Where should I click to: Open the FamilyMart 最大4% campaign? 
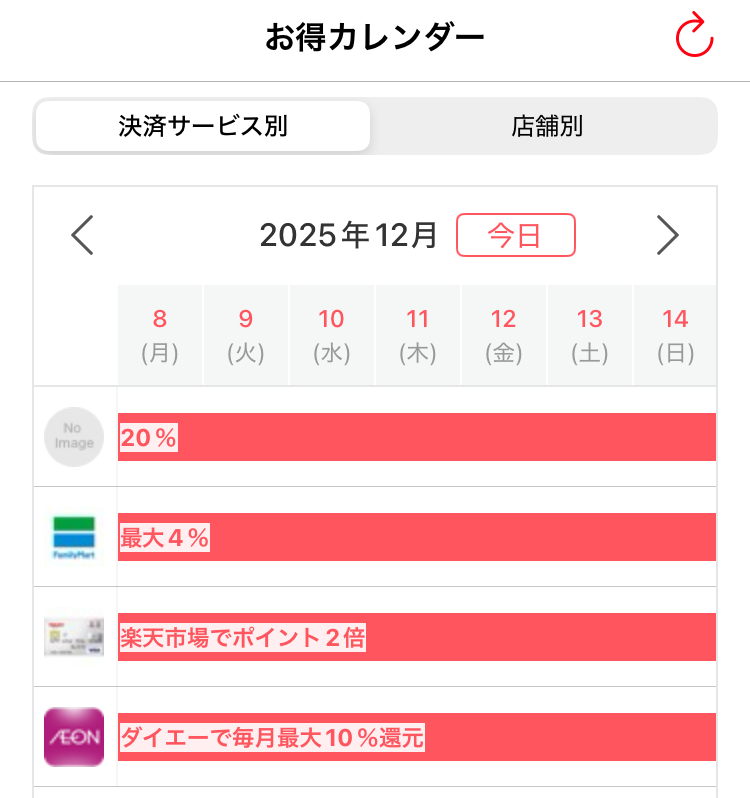click(416, 537)
